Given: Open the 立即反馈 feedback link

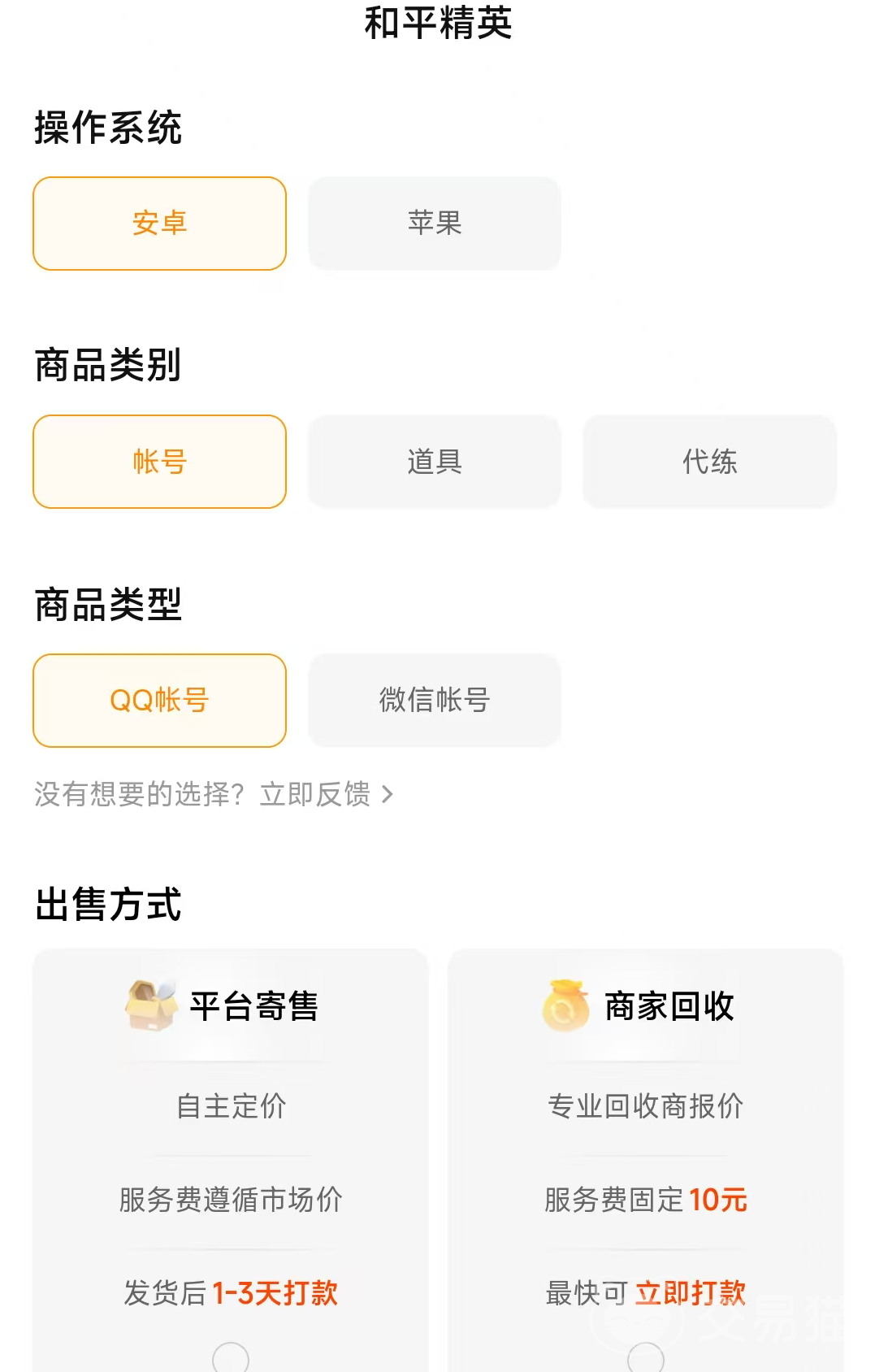Looking at the screenshot, I should 325,794.
